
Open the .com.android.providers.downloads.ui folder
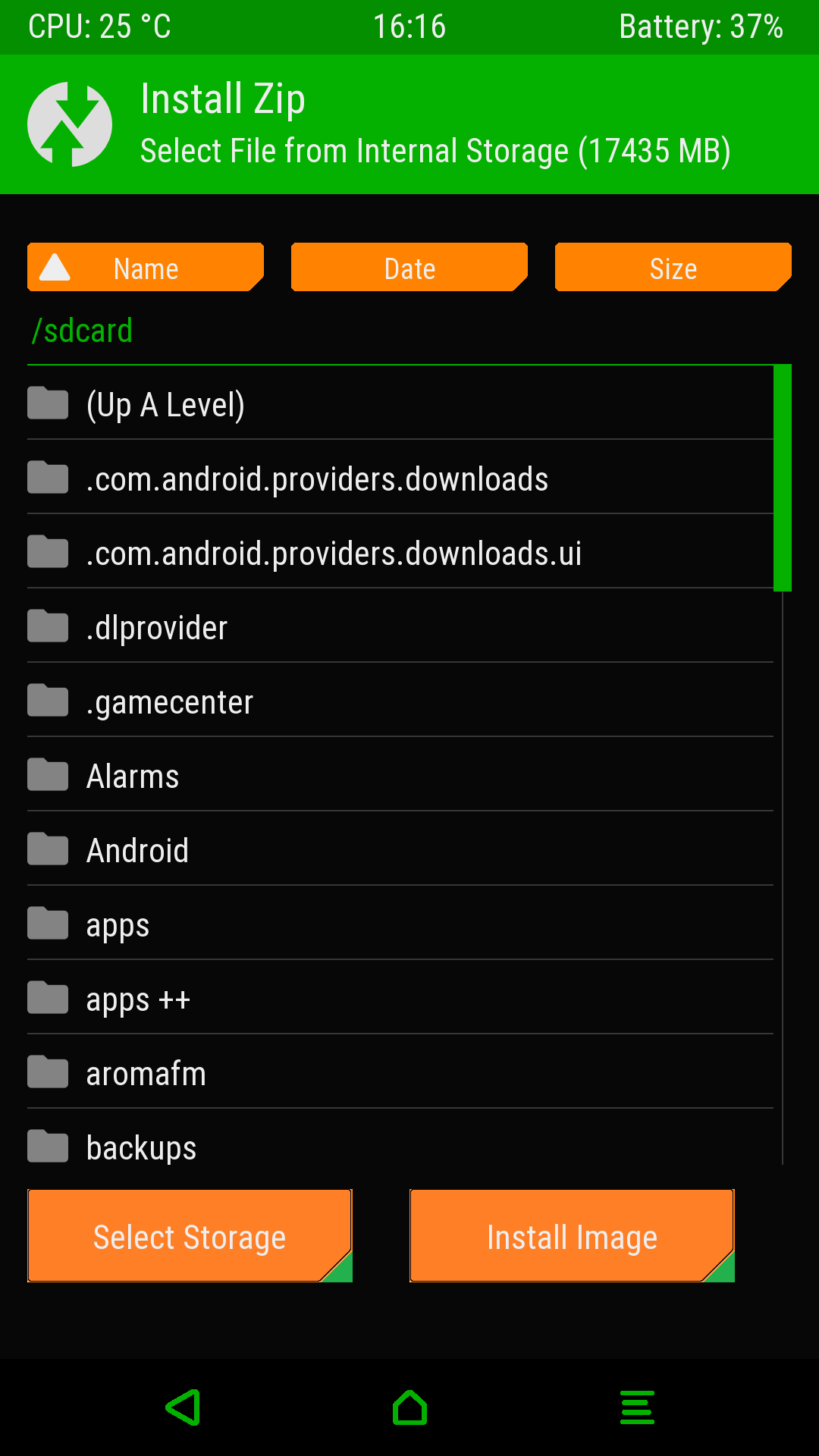pos(334,553)
